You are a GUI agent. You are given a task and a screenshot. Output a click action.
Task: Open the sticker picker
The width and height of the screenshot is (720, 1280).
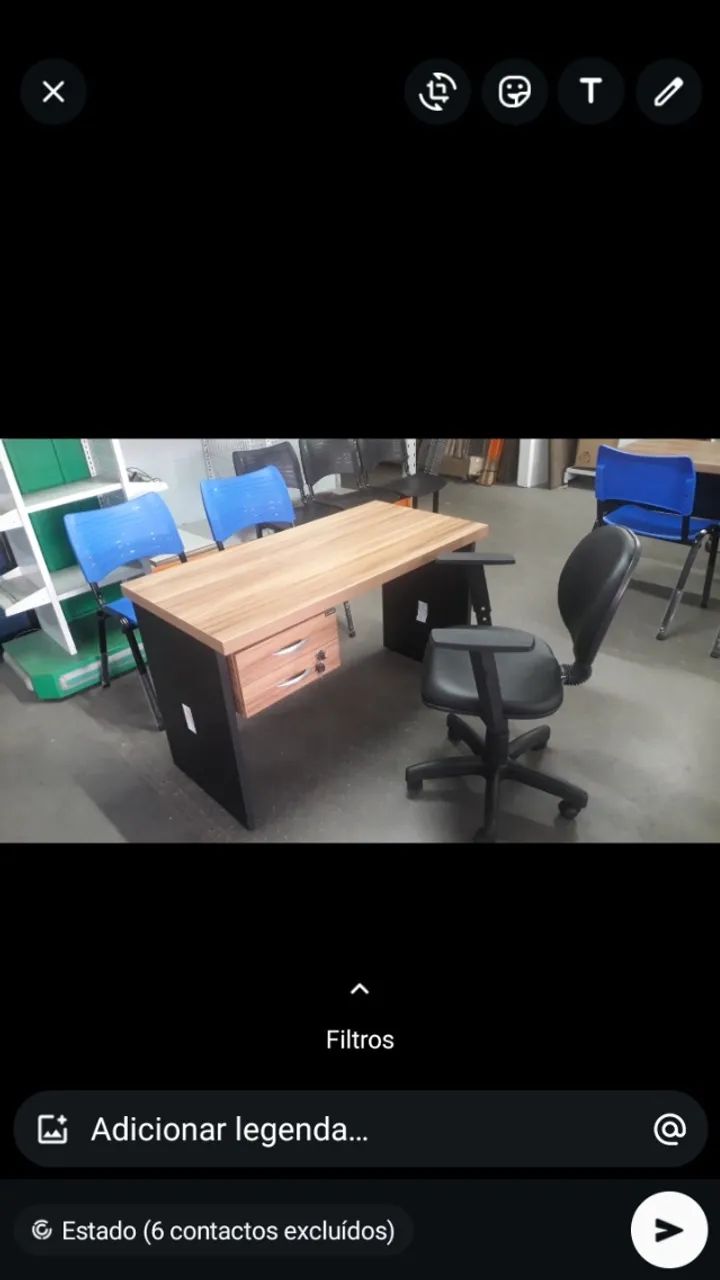[514, 91]
